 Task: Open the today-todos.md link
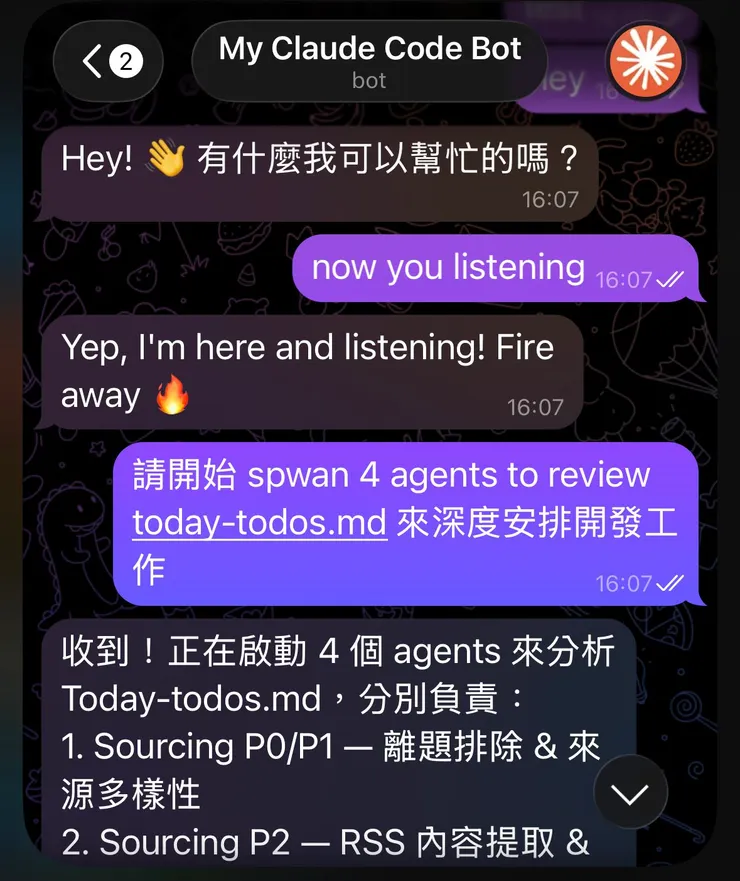click(258, 522)
